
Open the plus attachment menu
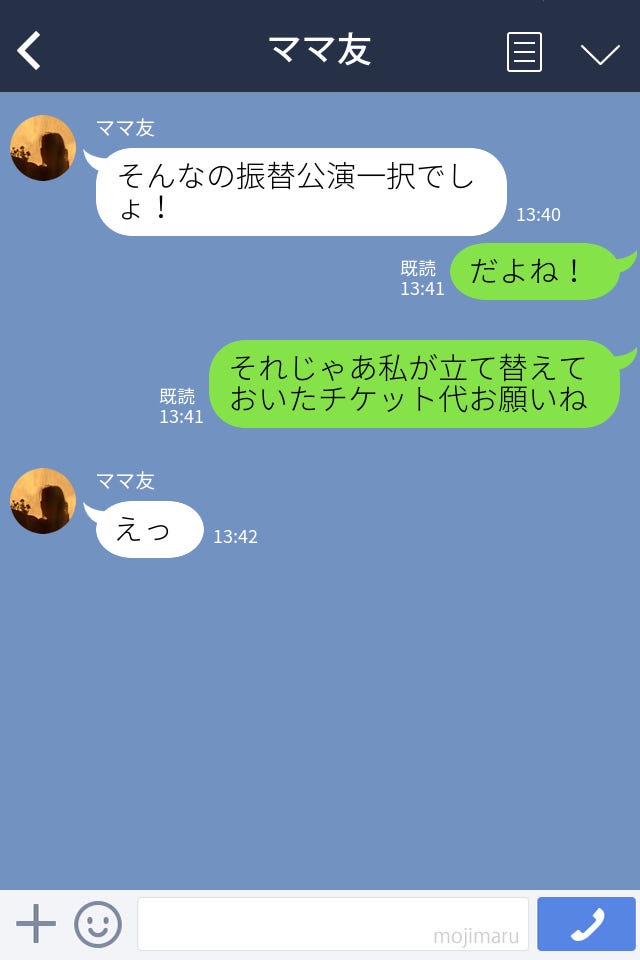[36, 924]
